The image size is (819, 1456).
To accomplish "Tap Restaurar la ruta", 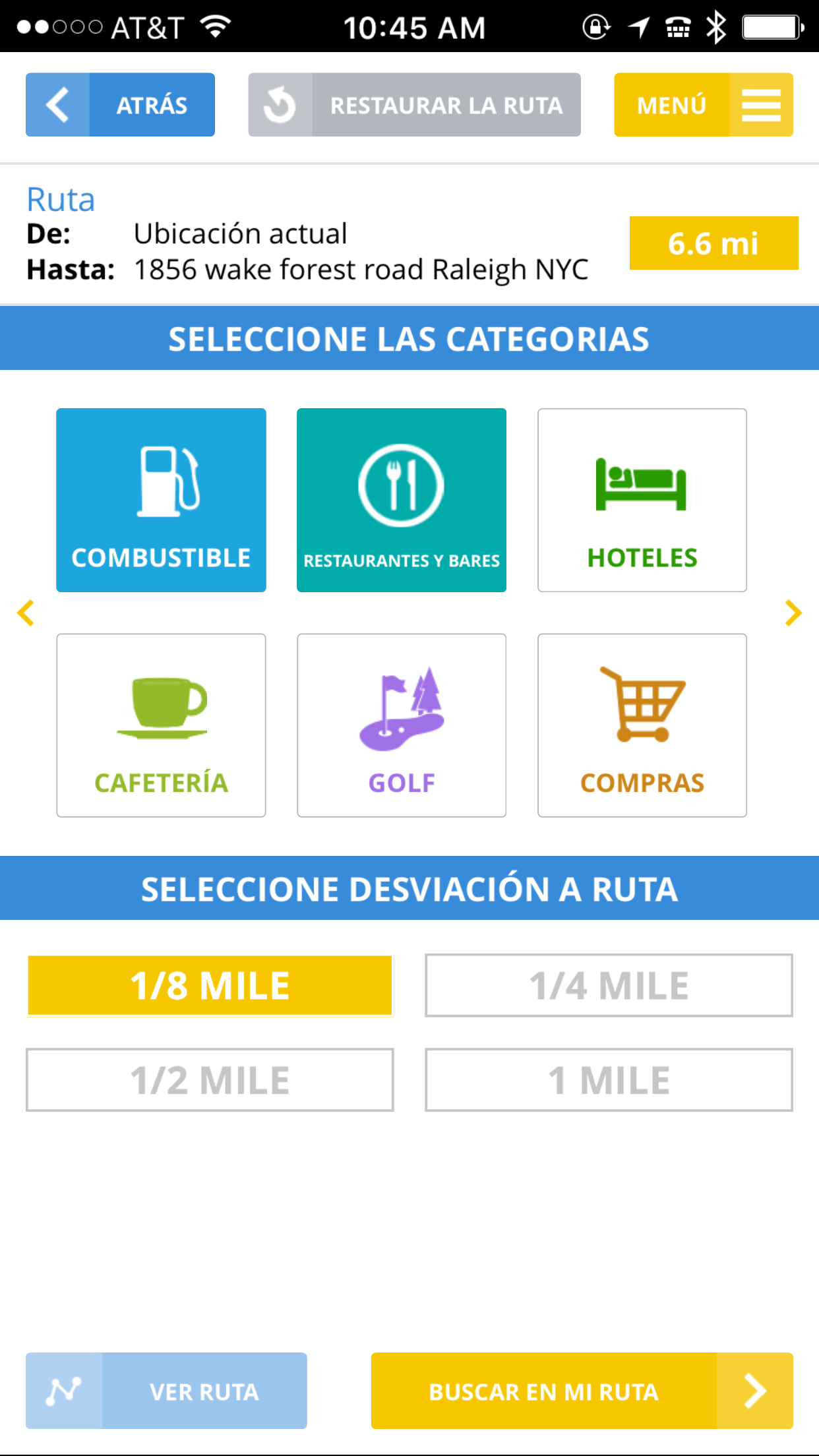I will click(x=414, y=105).
